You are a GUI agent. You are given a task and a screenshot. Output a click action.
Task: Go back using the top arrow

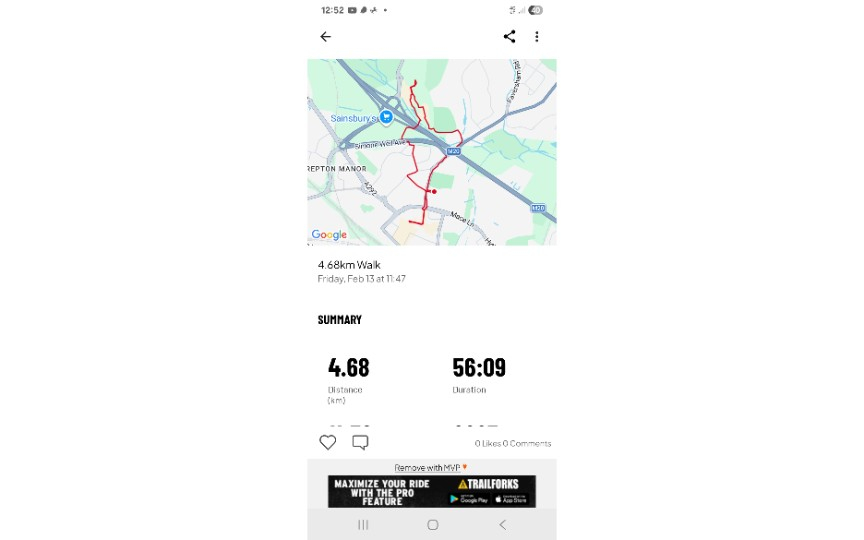[325, 37]
